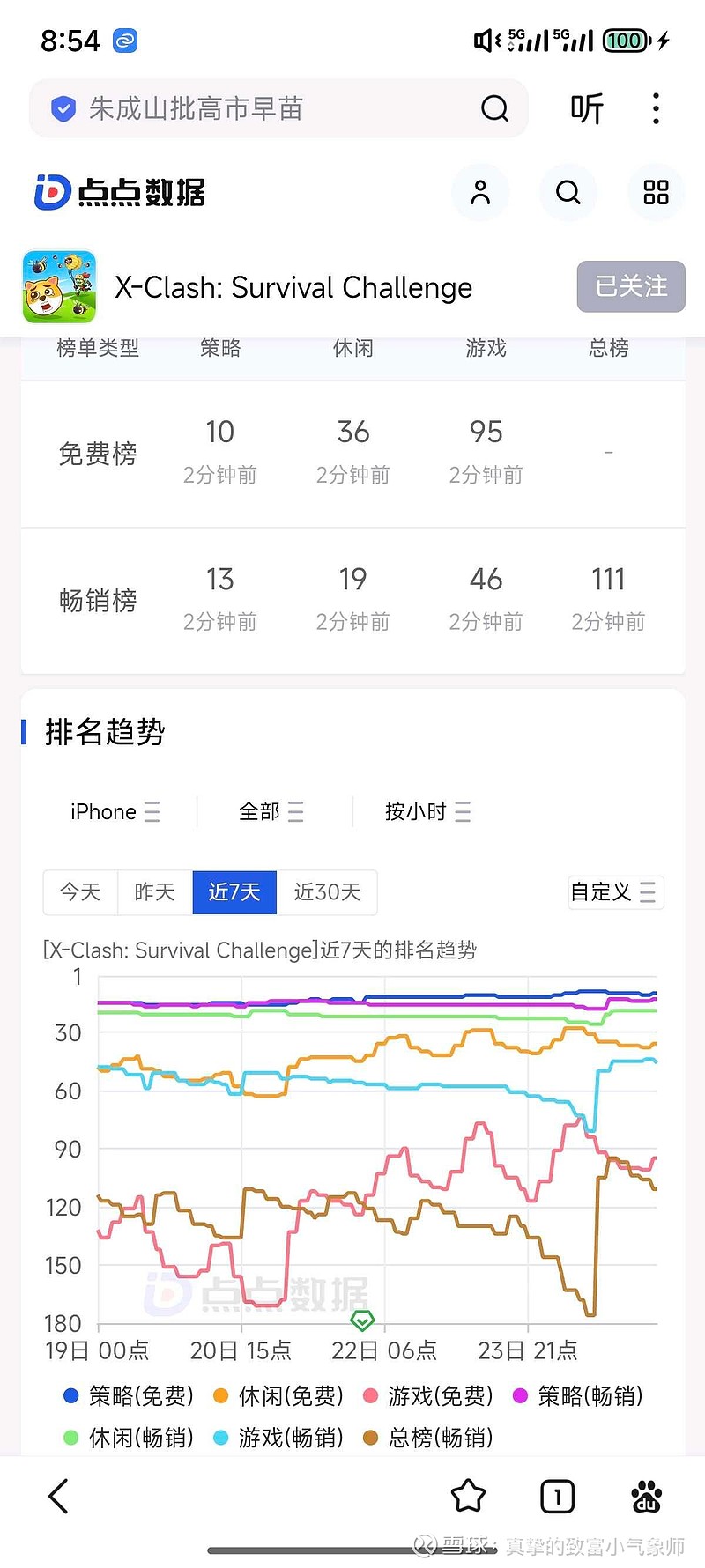Screen dimensions: 705x1568
Task: Toggle the 策略(免费) legend series
Action: pos(129,1396)
